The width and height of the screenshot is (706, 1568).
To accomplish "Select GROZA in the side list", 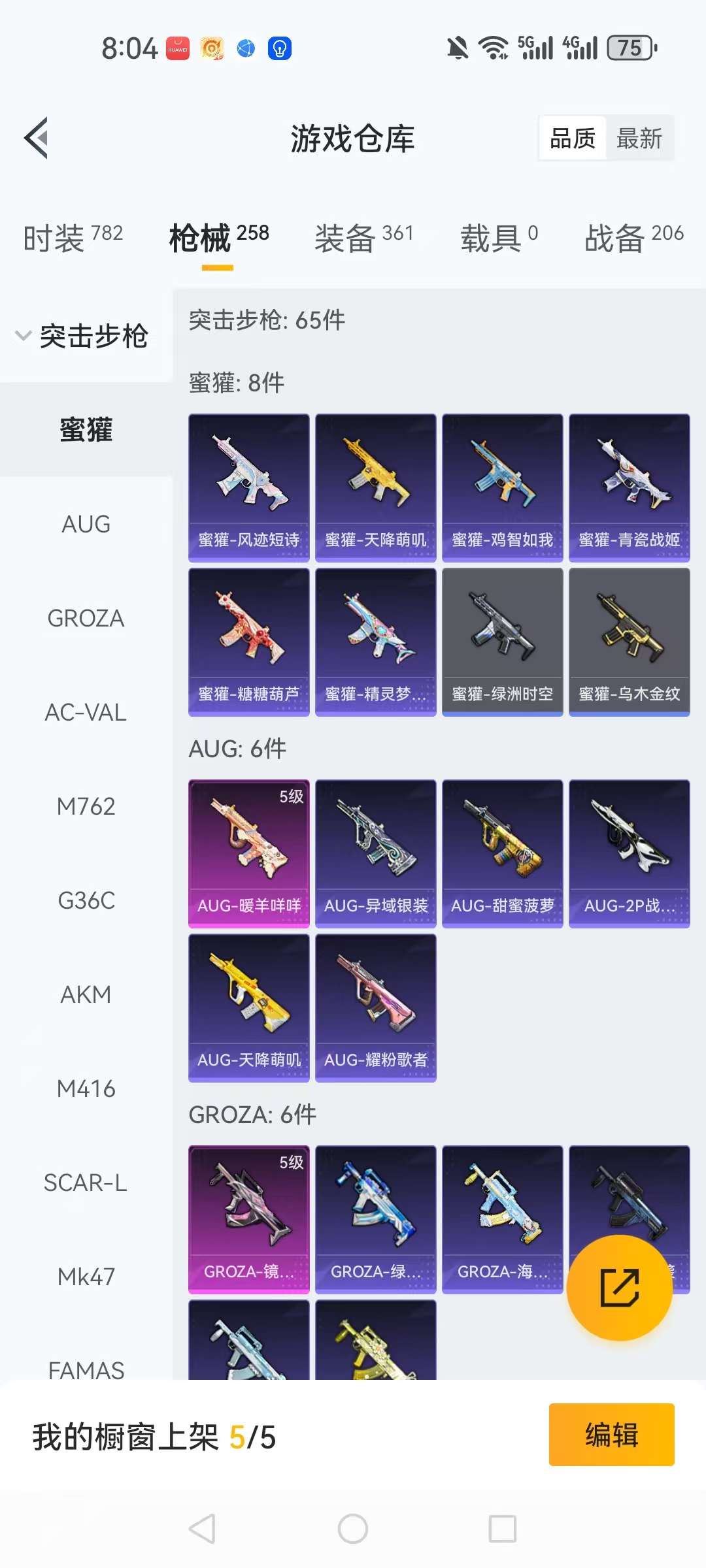I will 86,618.
